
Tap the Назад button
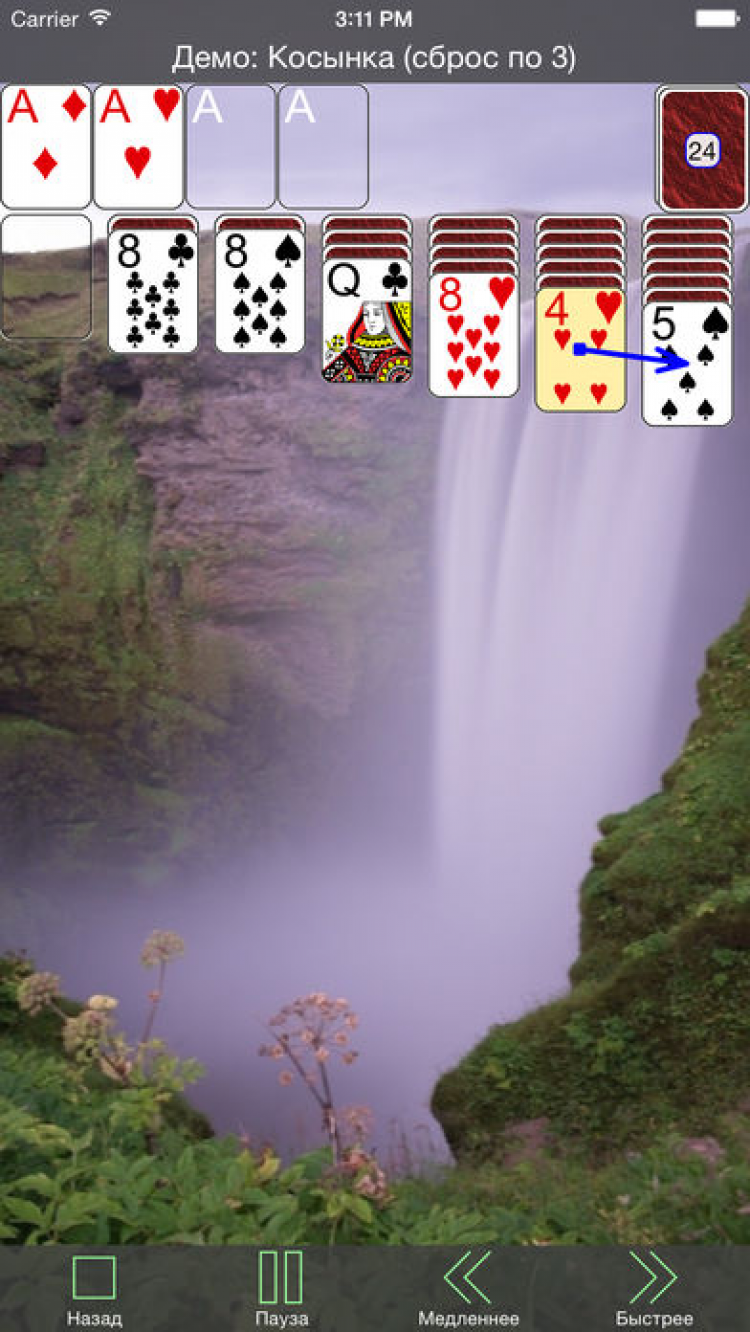94,1288
